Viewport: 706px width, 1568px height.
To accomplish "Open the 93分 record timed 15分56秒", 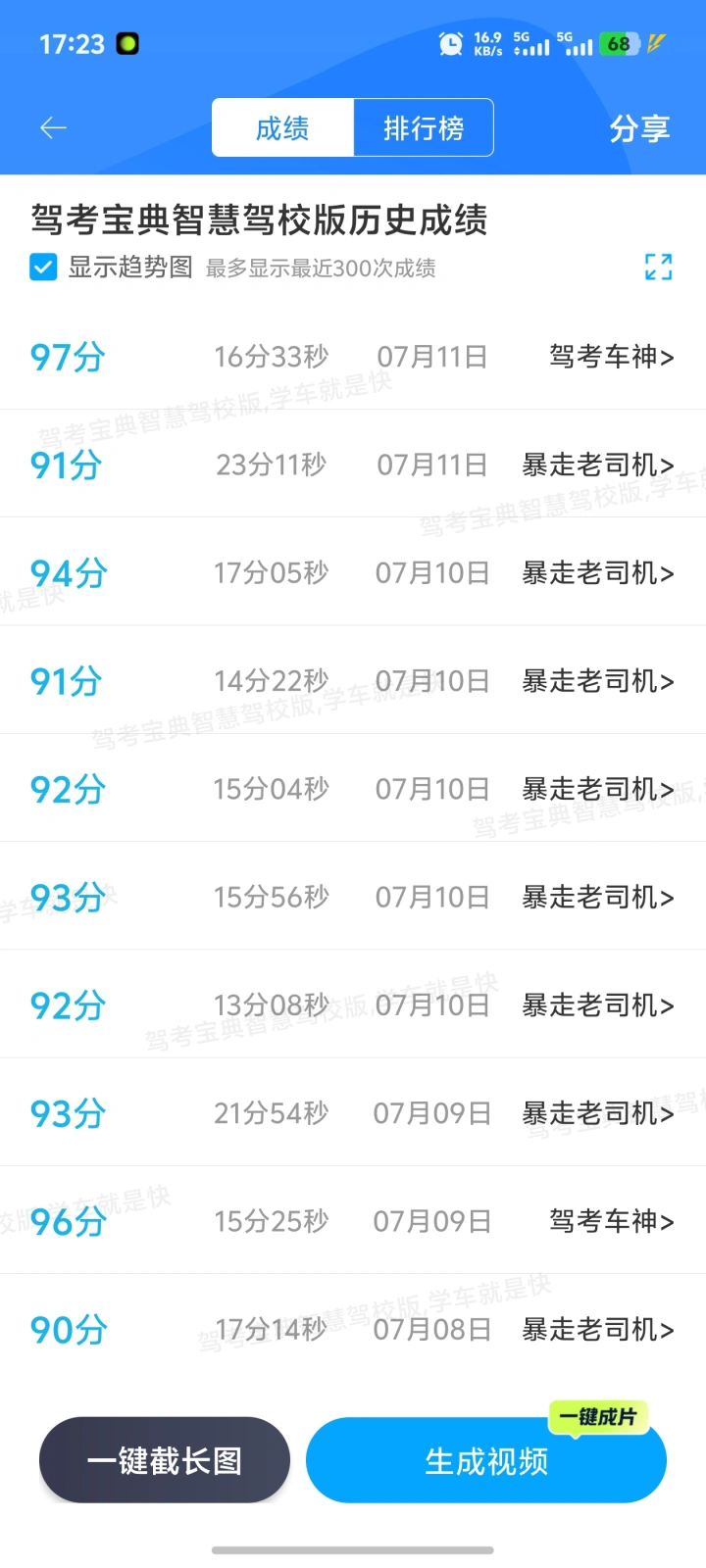I will point(353,897).
